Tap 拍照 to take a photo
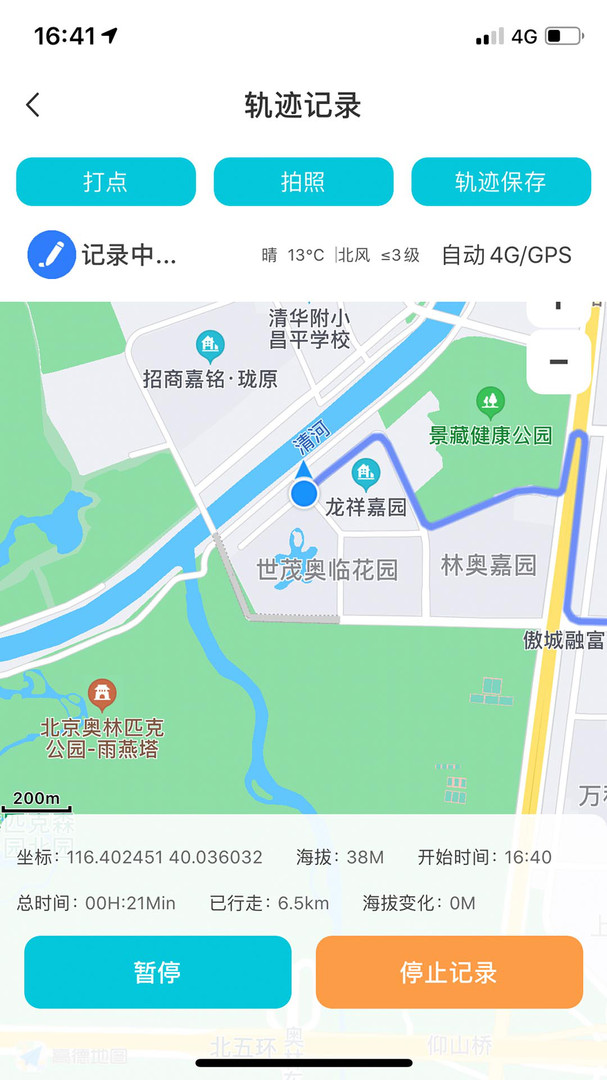Viewport: 607px width, 1080px height. coord(303,182)
